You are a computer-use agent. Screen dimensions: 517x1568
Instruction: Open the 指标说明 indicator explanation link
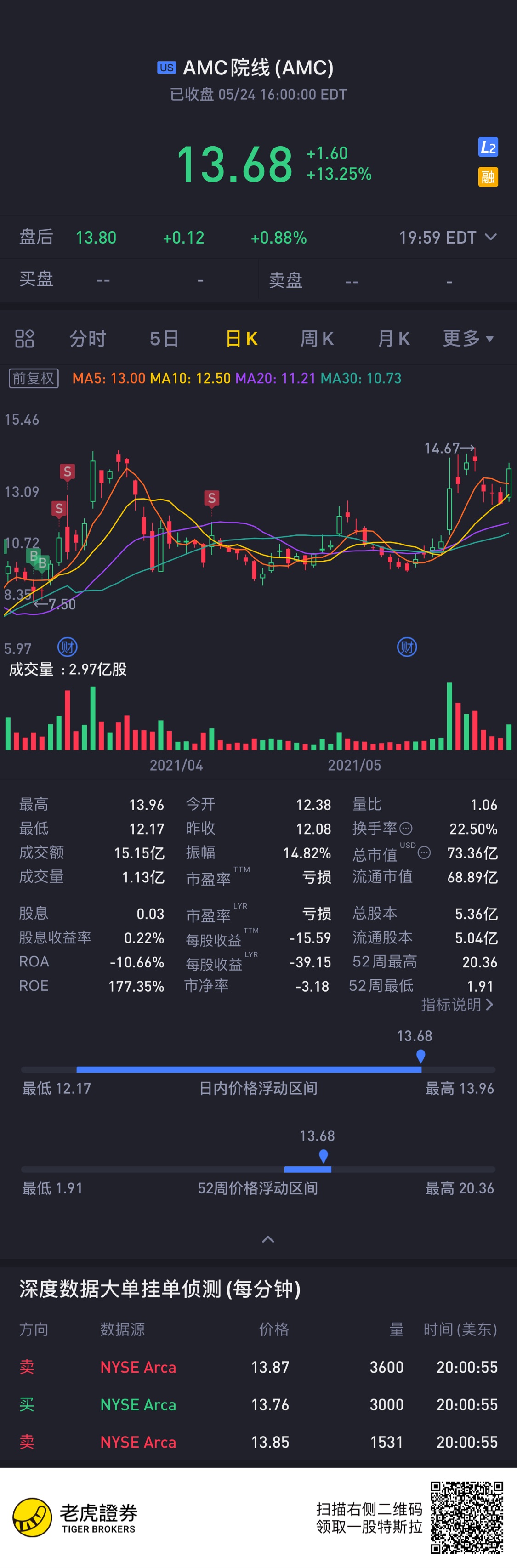[457, 1004]
